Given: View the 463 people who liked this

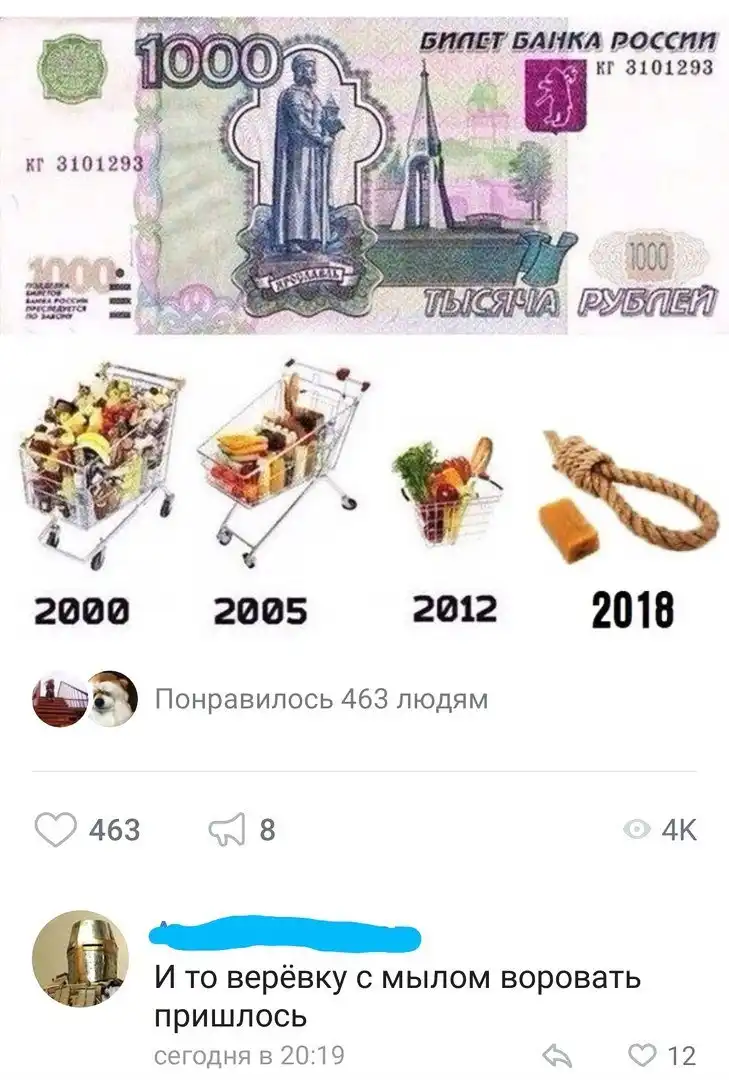Looking at the screenshot, I should pos(321,699).
